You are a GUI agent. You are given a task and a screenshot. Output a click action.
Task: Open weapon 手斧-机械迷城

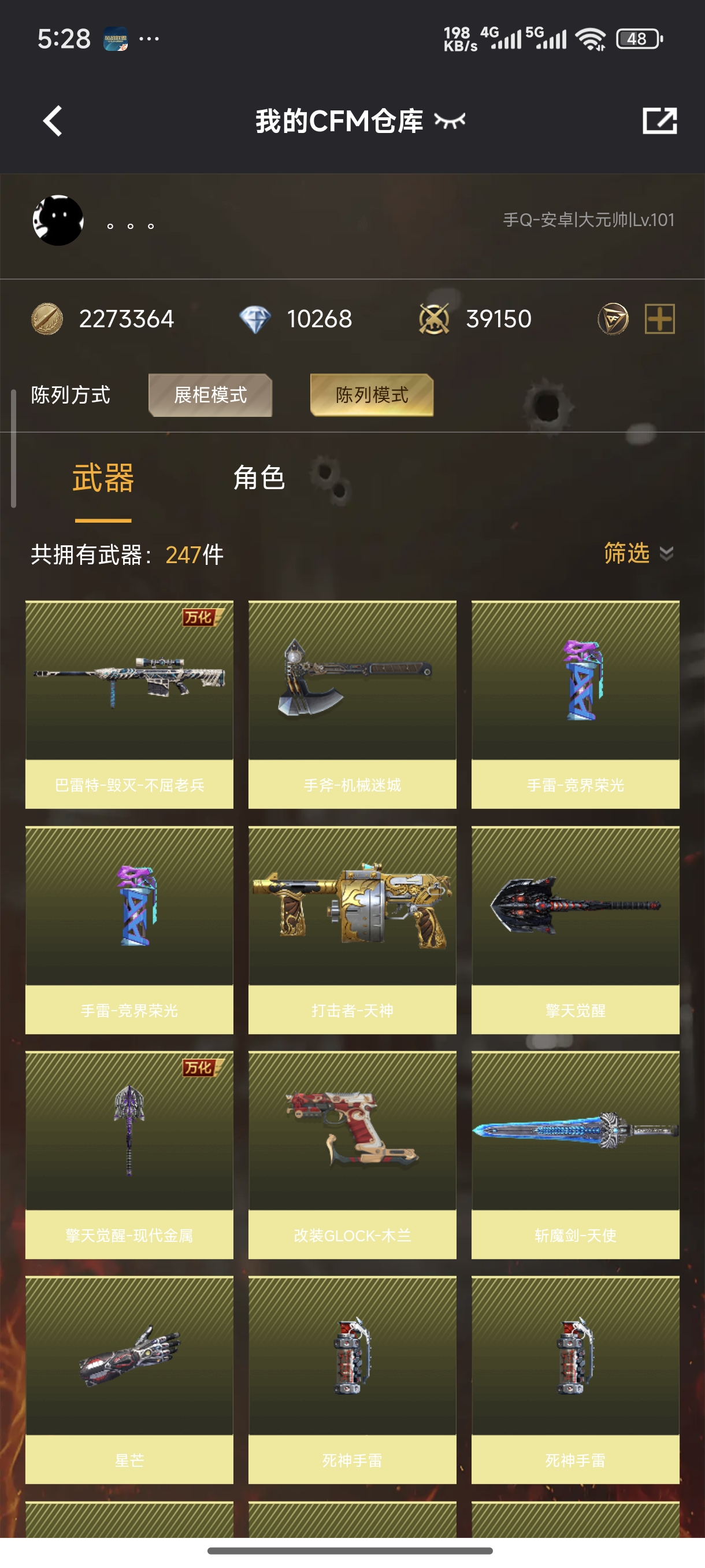point(352,704)
